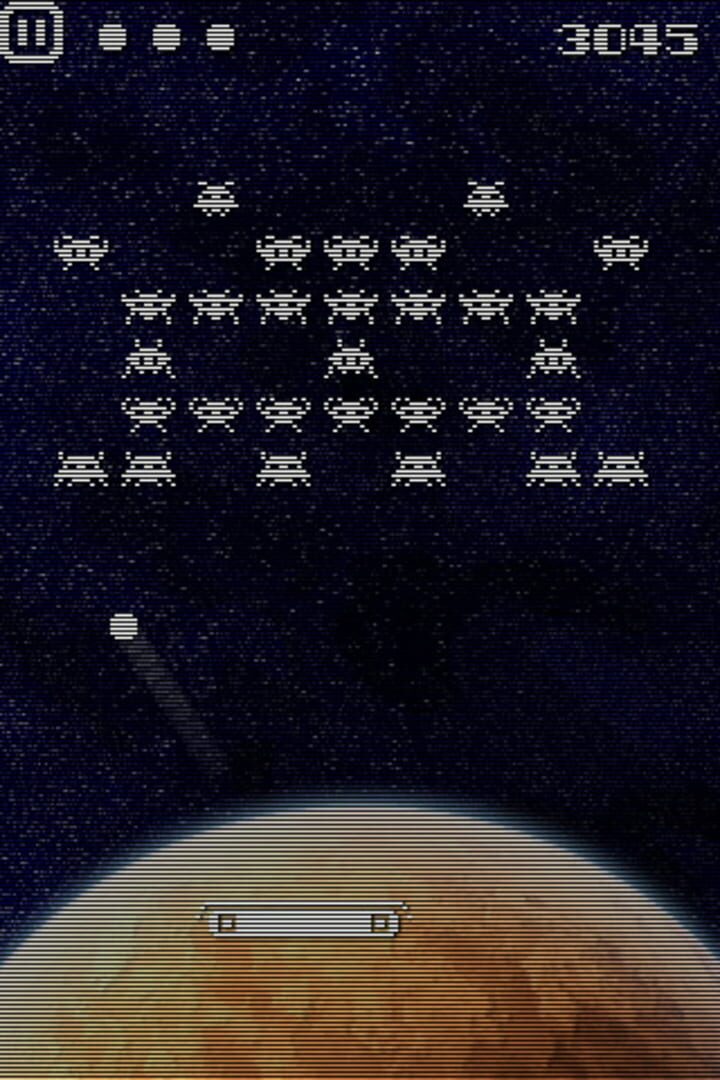Viewport: 720px width, 1080px height.
Task: Click the center crab alien in the second row
Action: pyautogui.click(x=348, y=253)
